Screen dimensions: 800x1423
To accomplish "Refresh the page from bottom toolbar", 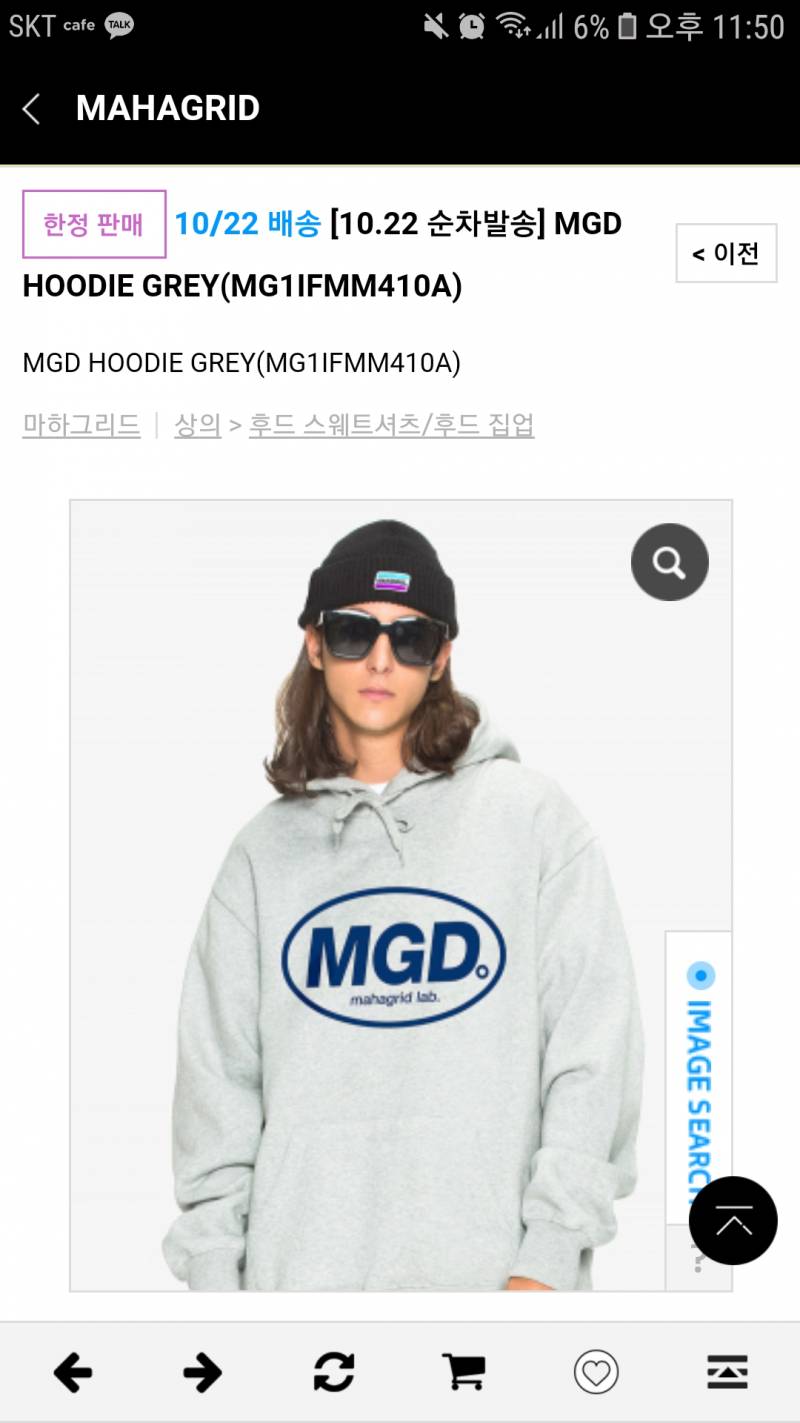I will click(333, 1373).
